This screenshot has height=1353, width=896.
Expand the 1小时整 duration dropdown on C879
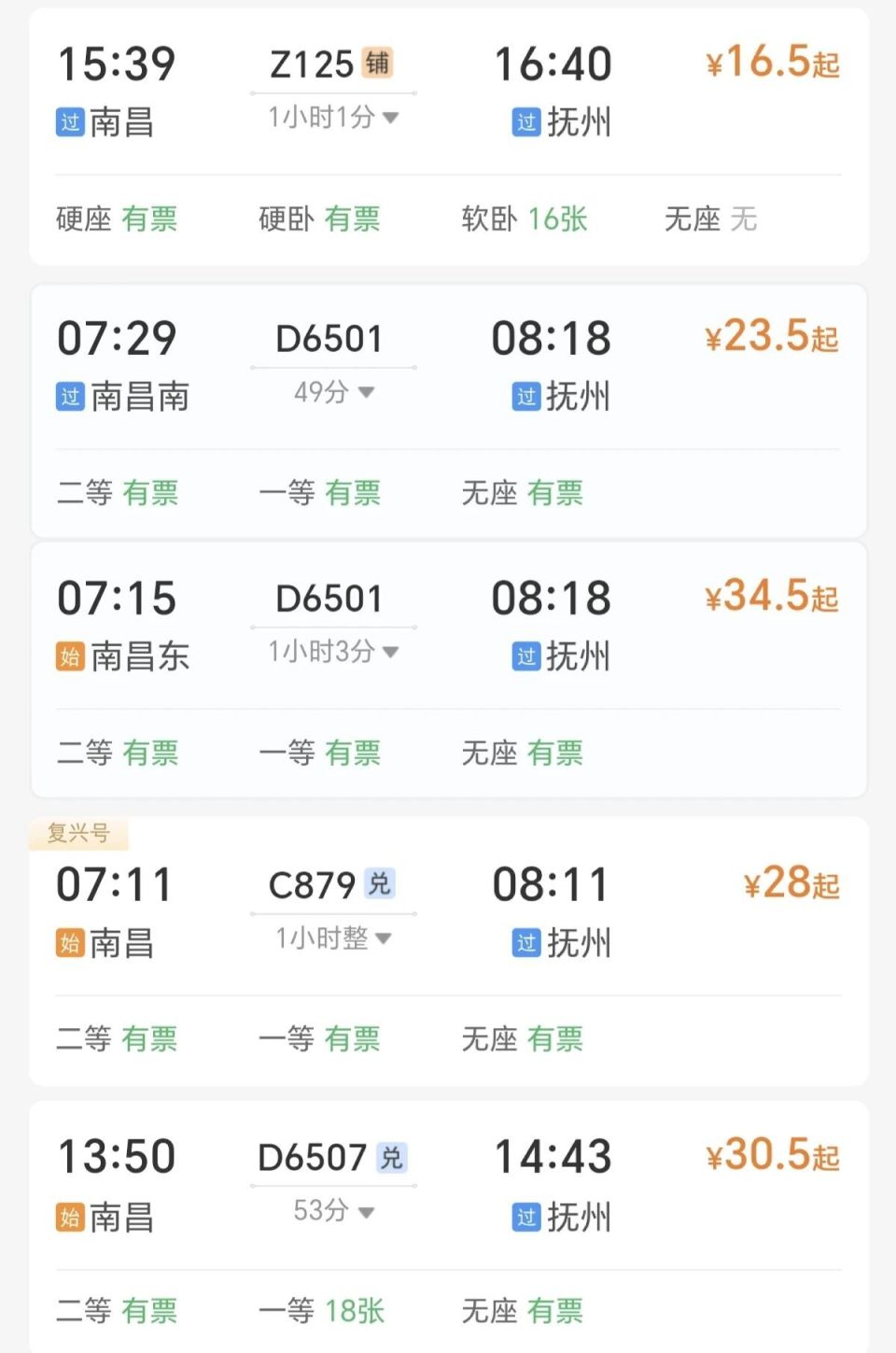point(332,937)
